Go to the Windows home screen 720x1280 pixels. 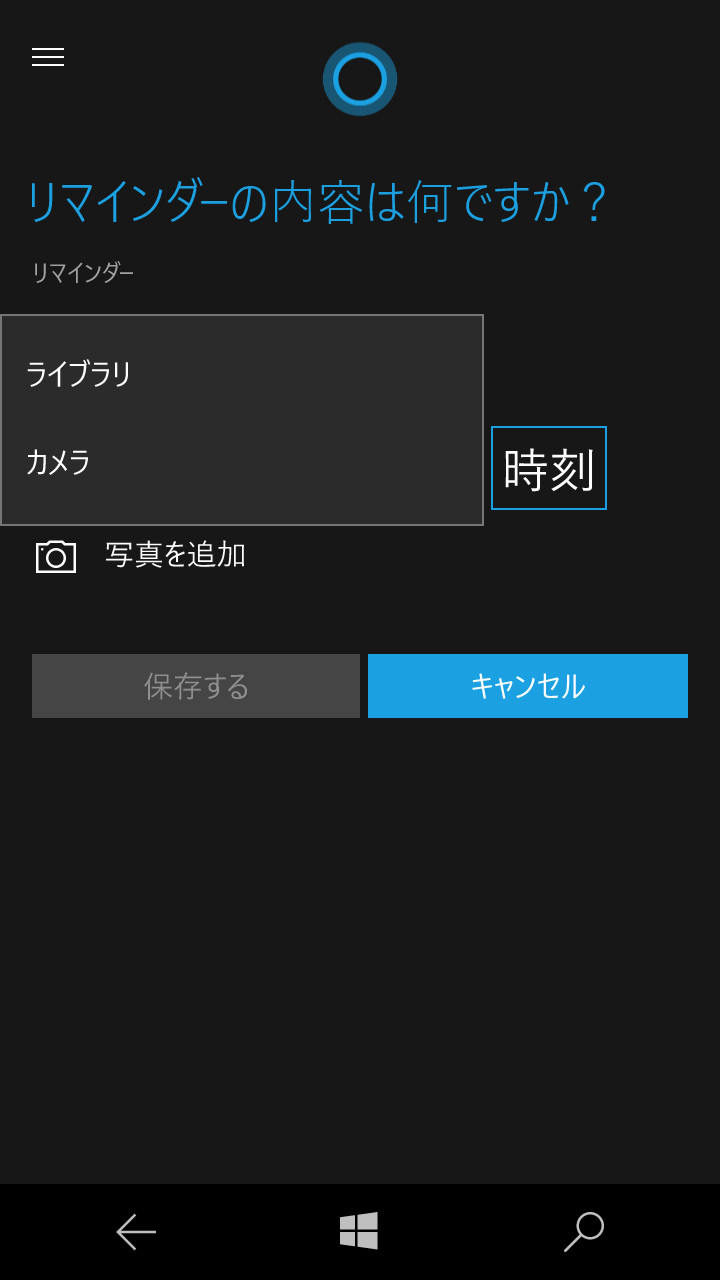(359, 1231)
